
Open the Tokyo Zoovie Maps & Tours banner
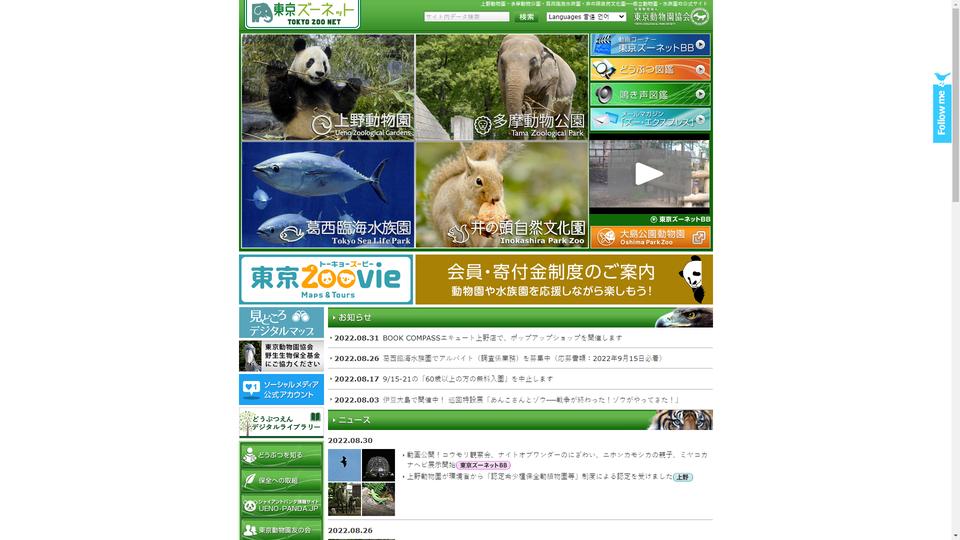[x=326, y=279]
